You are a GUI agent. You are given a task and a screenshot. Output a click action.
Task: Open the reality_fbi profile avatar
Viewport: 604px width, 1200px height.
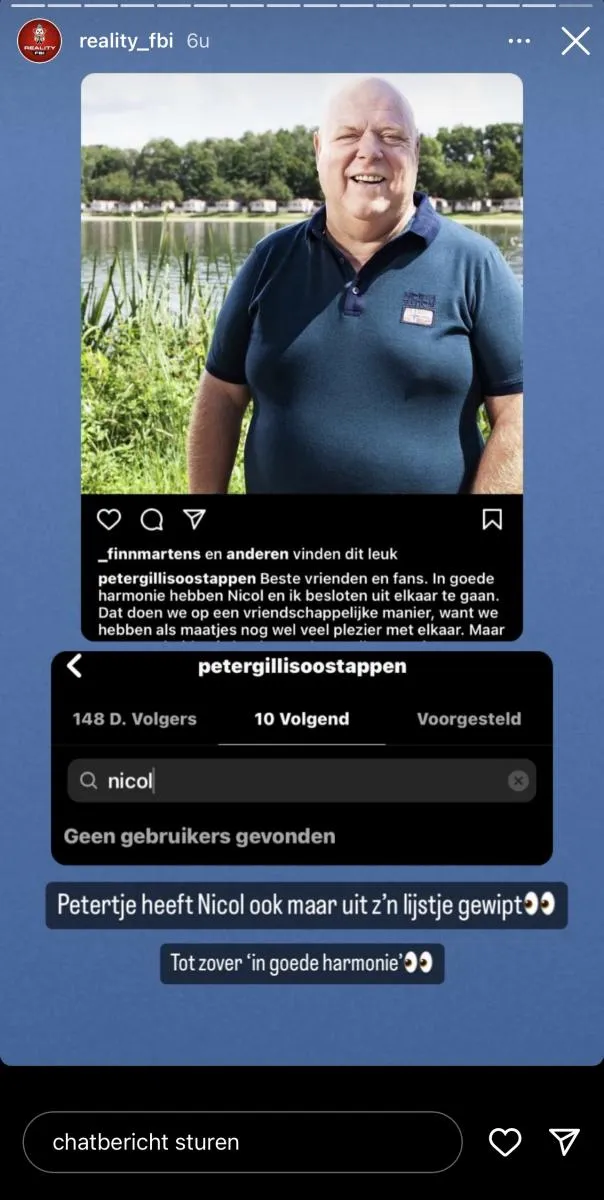coord(40,41)
